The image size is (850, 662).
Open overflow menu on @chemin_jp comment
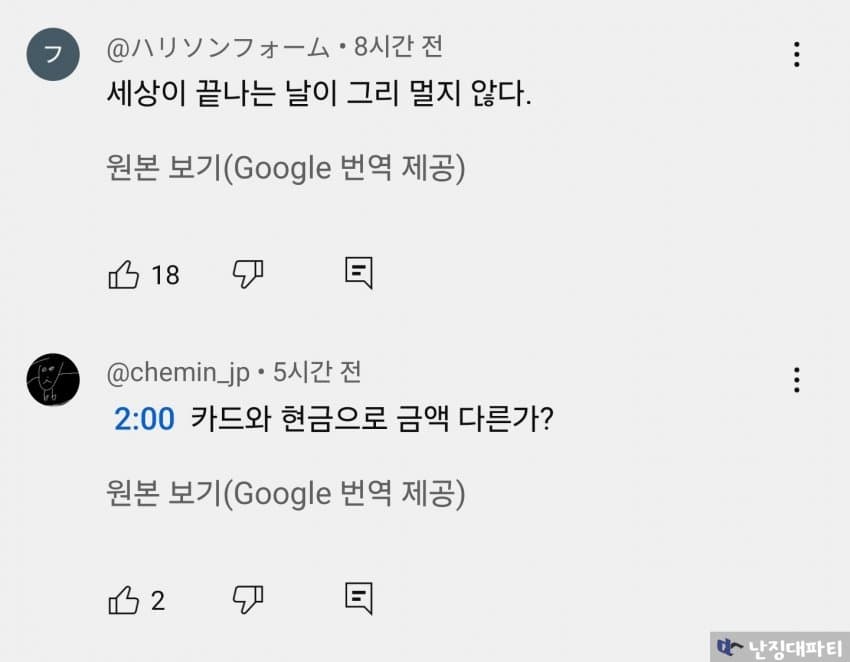pyautogui.click(x=796, y=380)
